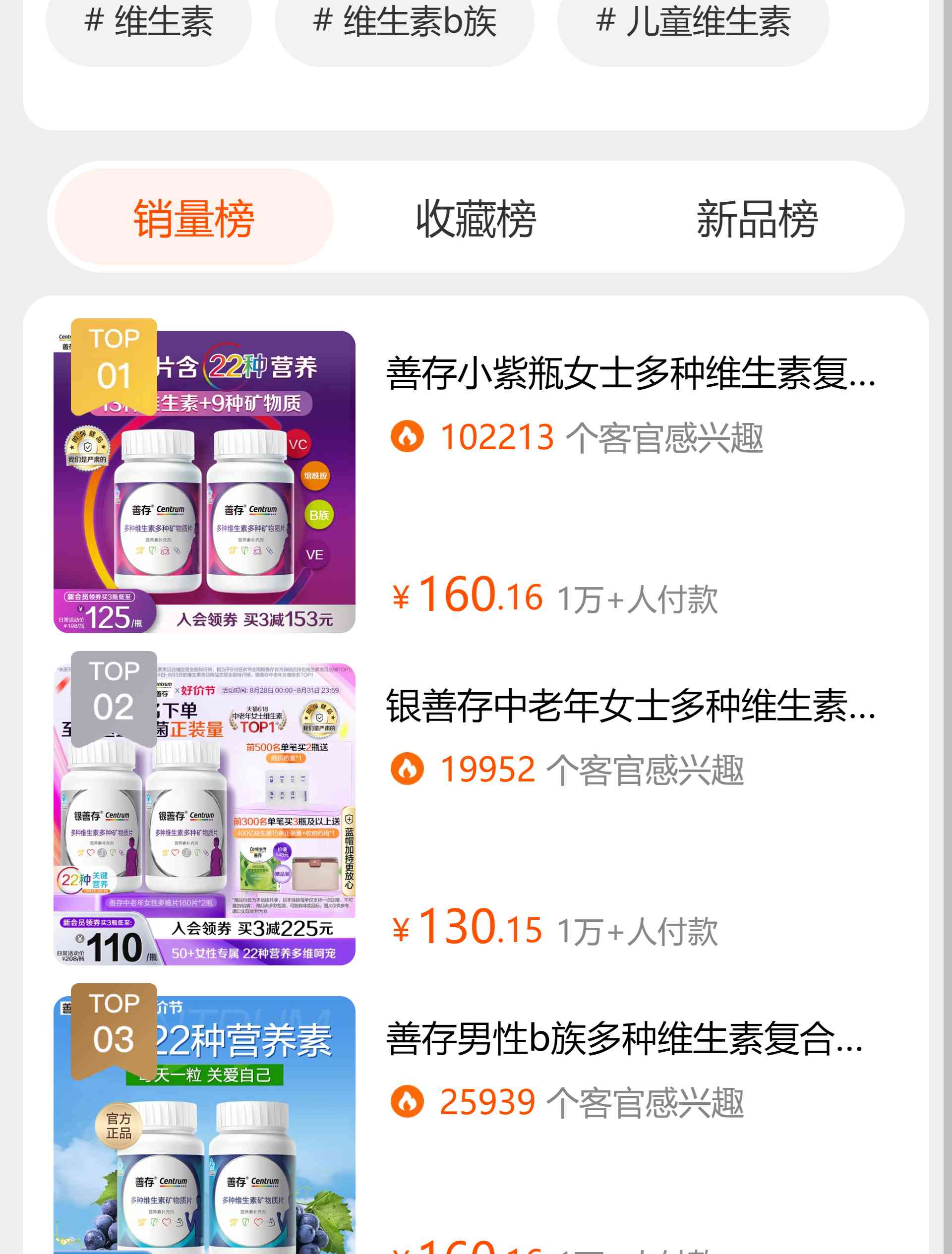View TOP 02 银善存中老年女士多种维生素 product
The image size is (952, 1254).
630,706
